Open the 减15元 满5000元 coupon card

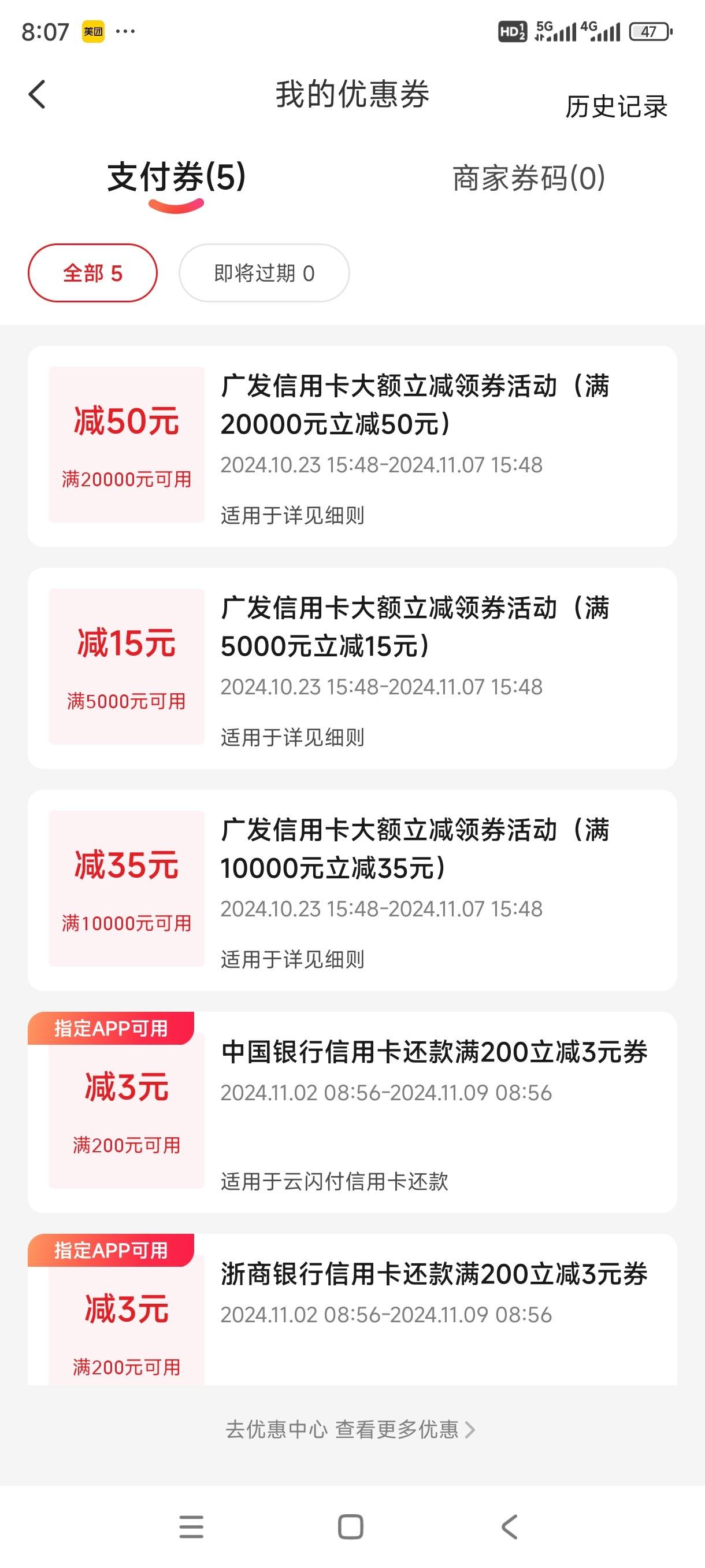pos(352,668)
